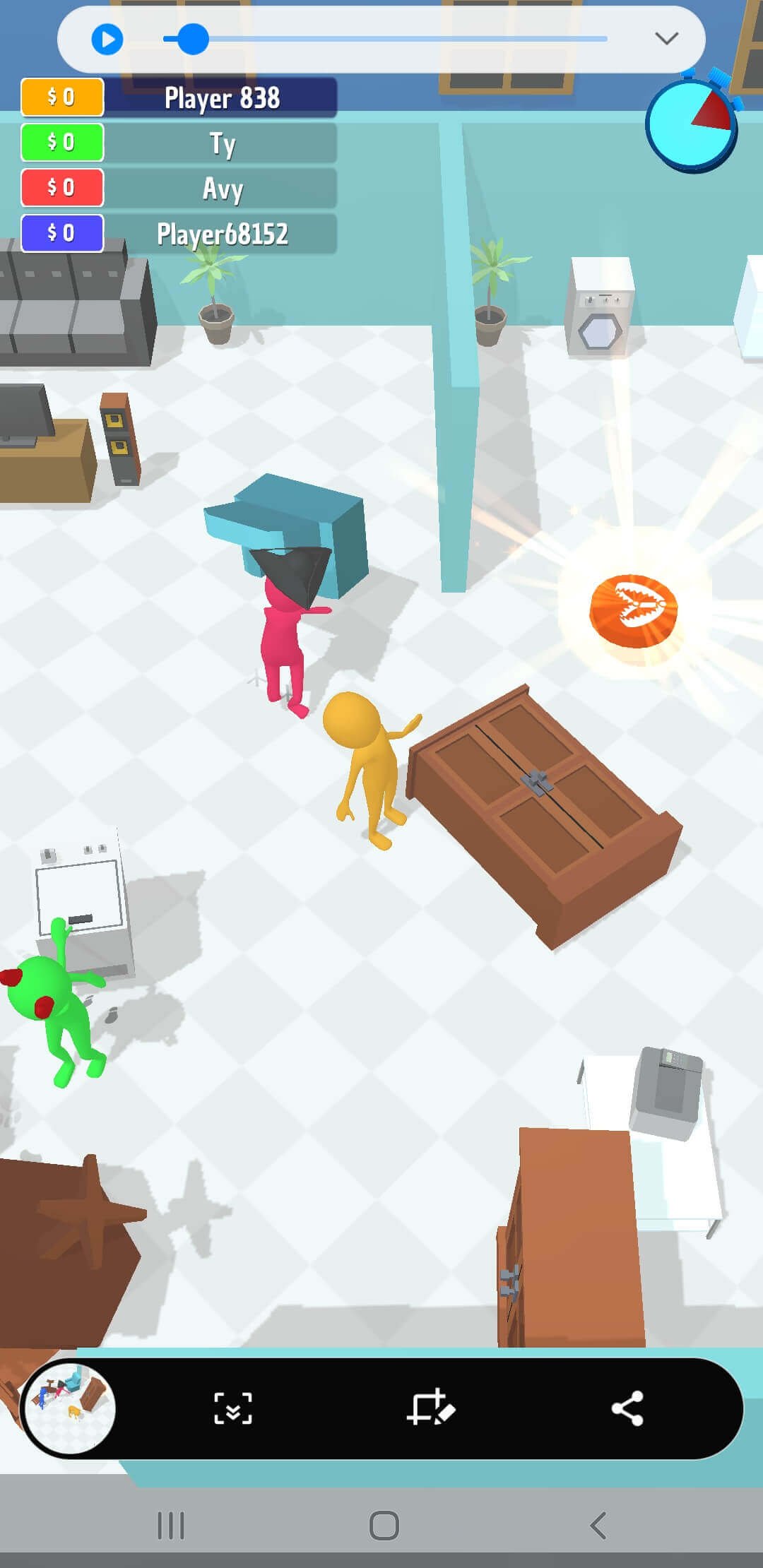Tap the system home button
The image size is (763, 1568).
pos(384,1526)
